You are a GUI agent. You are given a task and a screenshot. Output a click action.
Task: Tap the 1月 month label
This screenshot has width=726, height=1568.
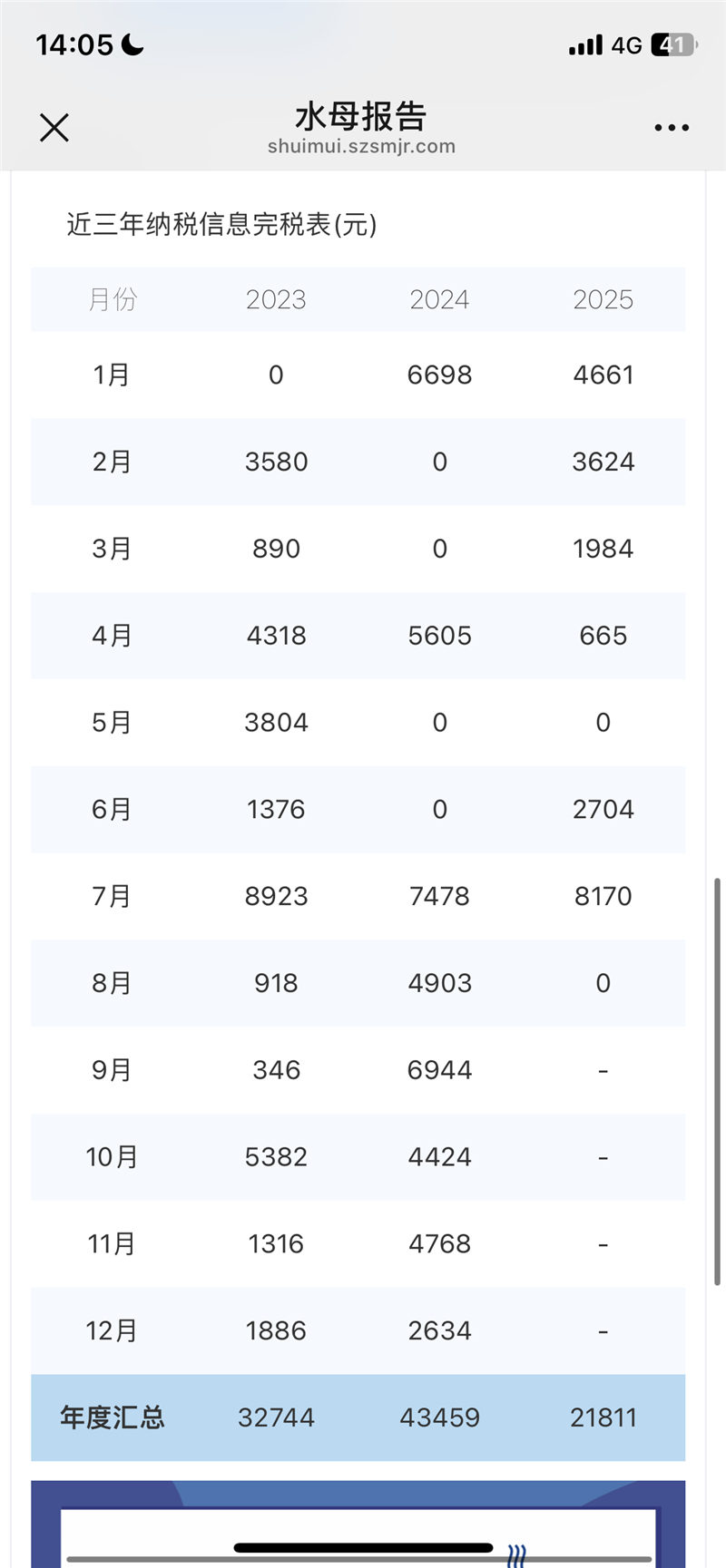click(x=112, y=375)
